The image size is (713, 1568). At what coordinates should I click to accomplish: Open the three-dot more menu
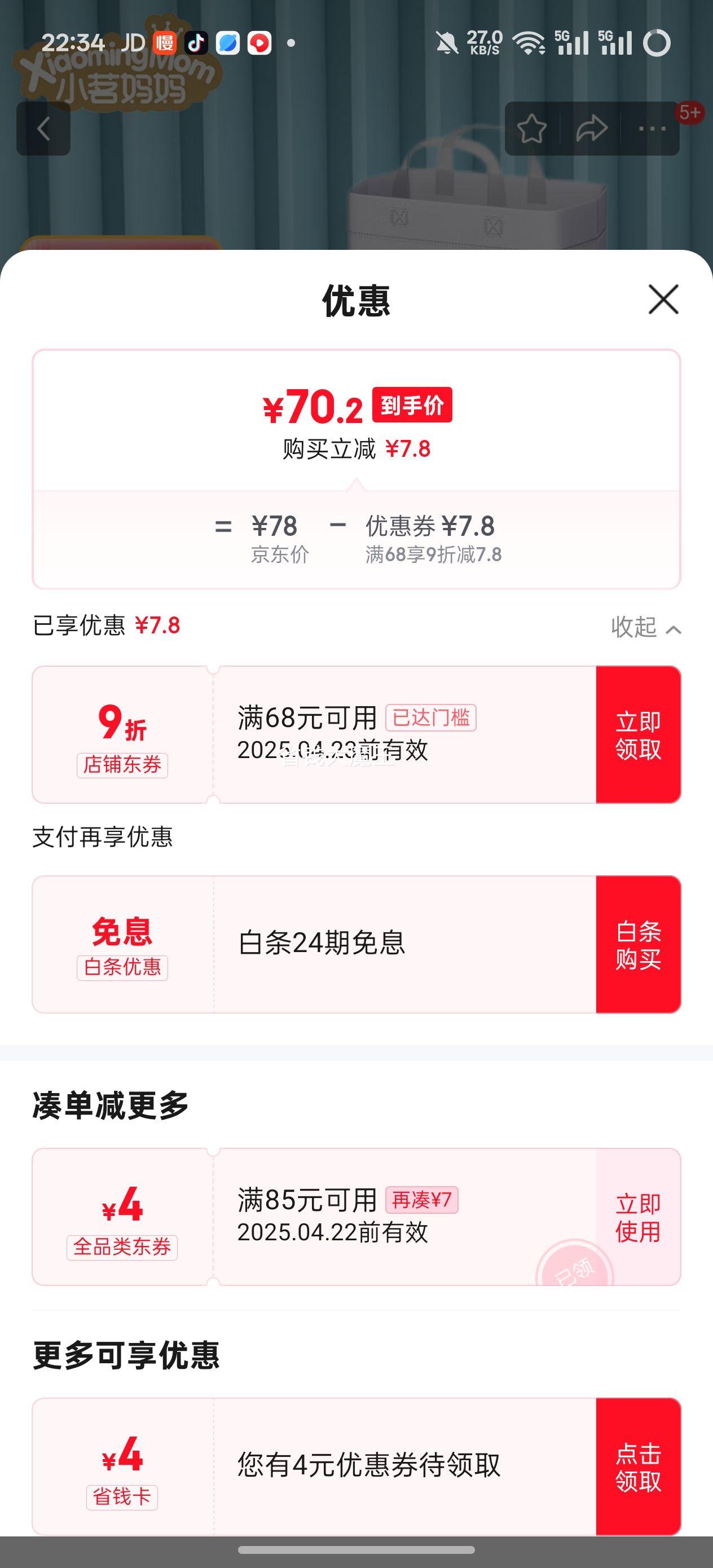pyautogui.click(x=652, y=129)
